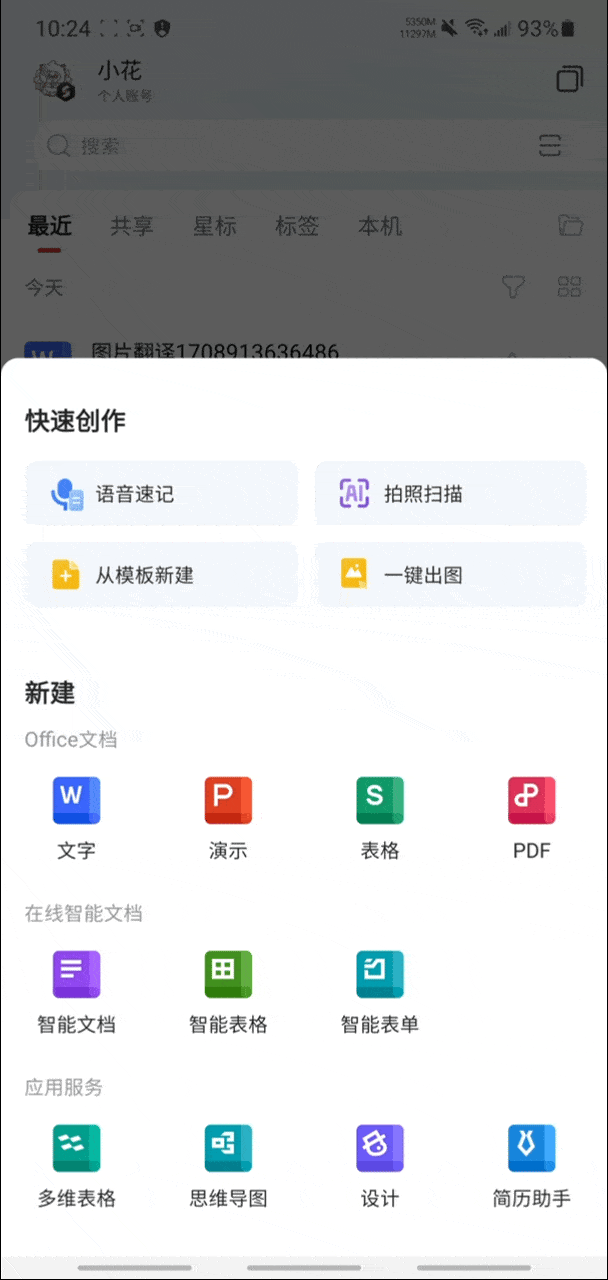
Task: Tap 一键出图 button
Action: tap(450, 575)
